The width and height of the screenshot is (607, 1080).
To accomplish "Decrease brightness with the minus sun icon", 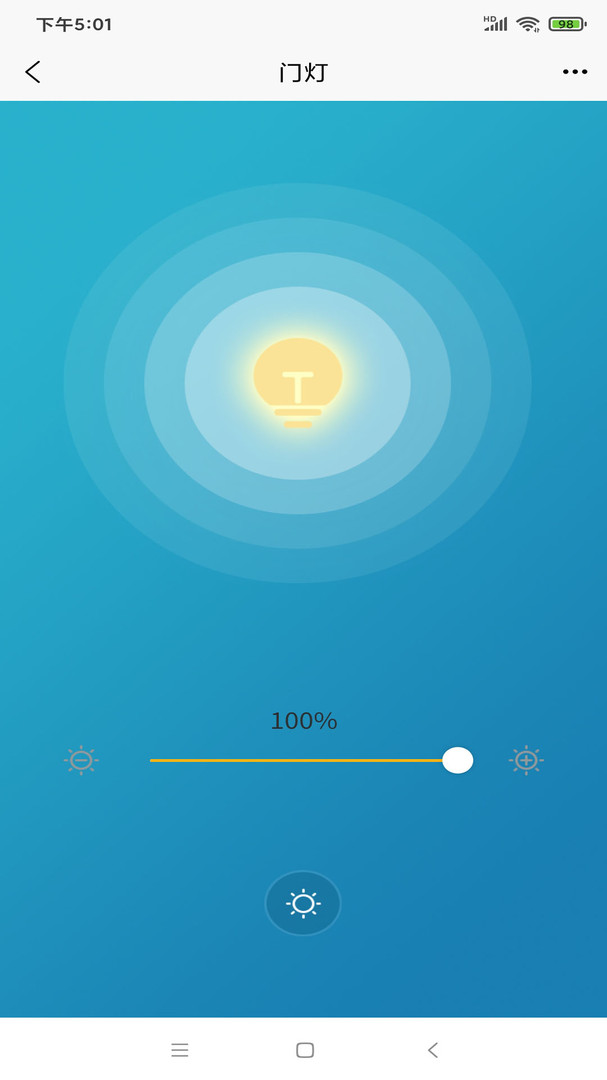I will (81, 761).
